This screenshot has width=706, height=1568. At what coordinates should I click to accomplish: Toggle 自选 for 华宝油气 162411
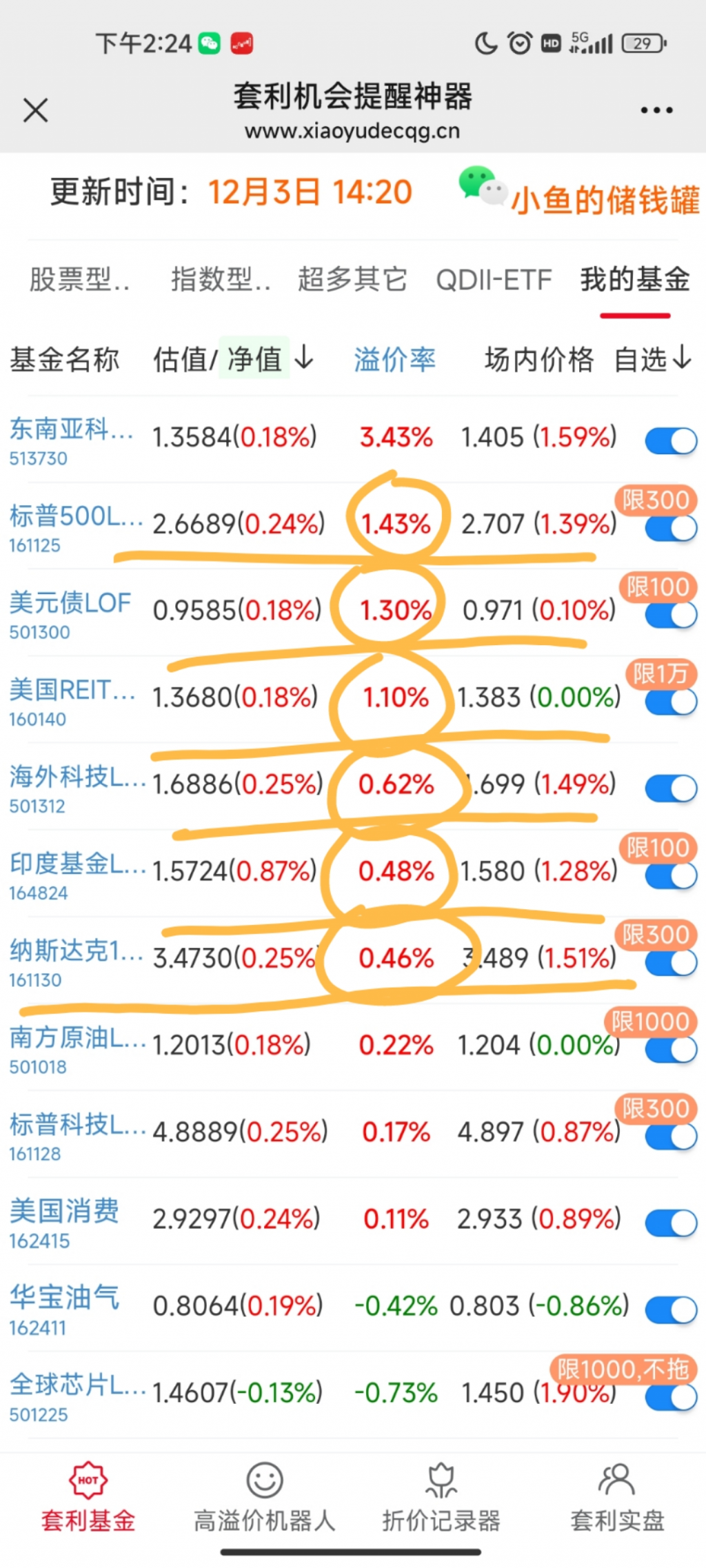(x=670, y=1310)
